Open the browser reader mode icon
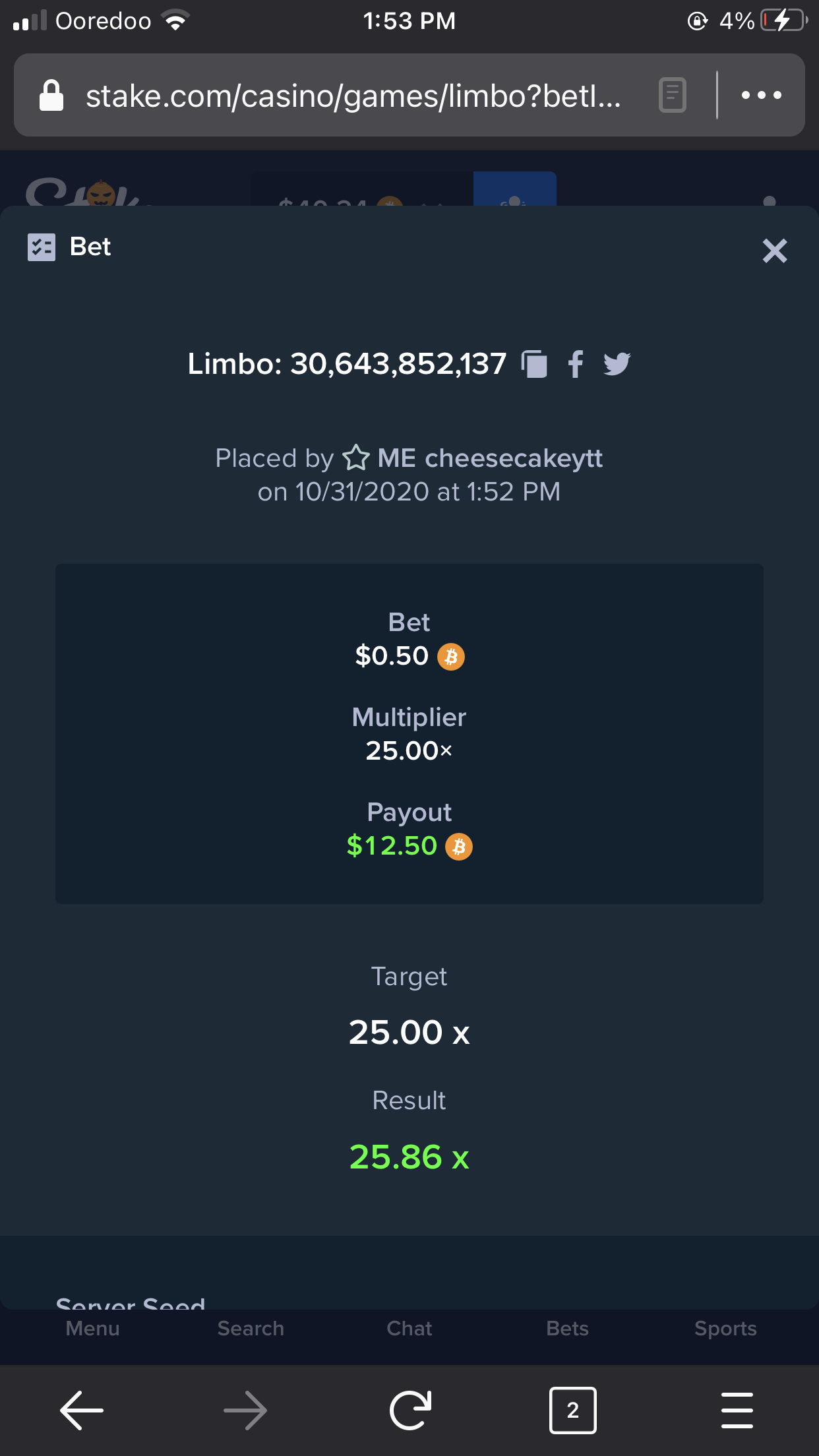This screenshot has height=1456, width=819. point(672,96)
